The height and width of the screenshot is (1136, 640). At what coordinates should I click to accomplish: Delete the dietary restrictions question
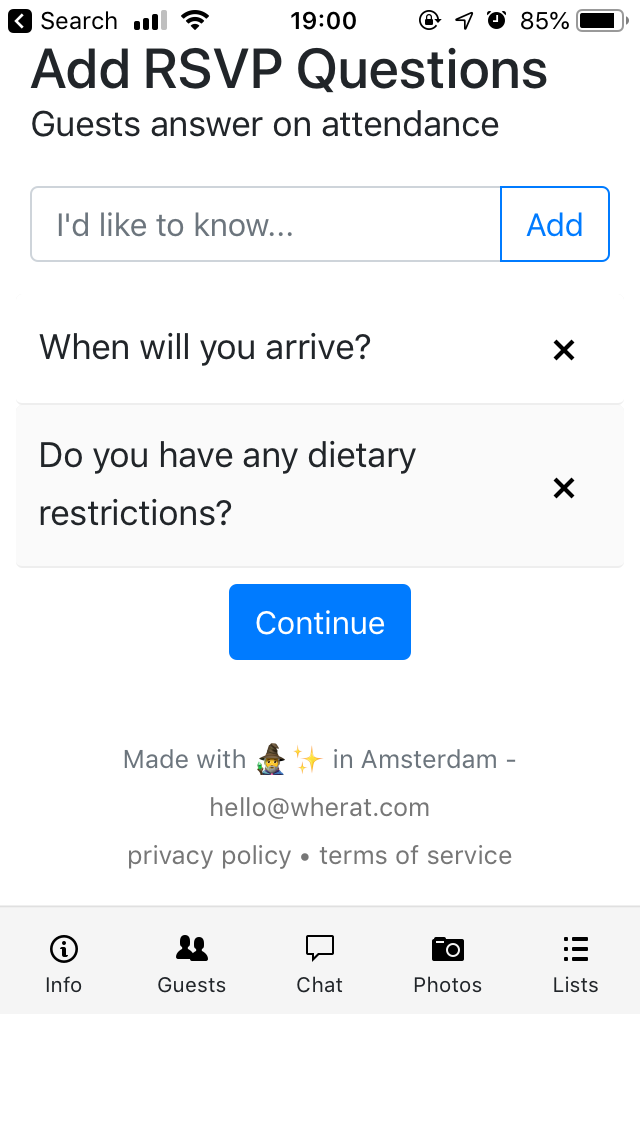tap(564, 488)
